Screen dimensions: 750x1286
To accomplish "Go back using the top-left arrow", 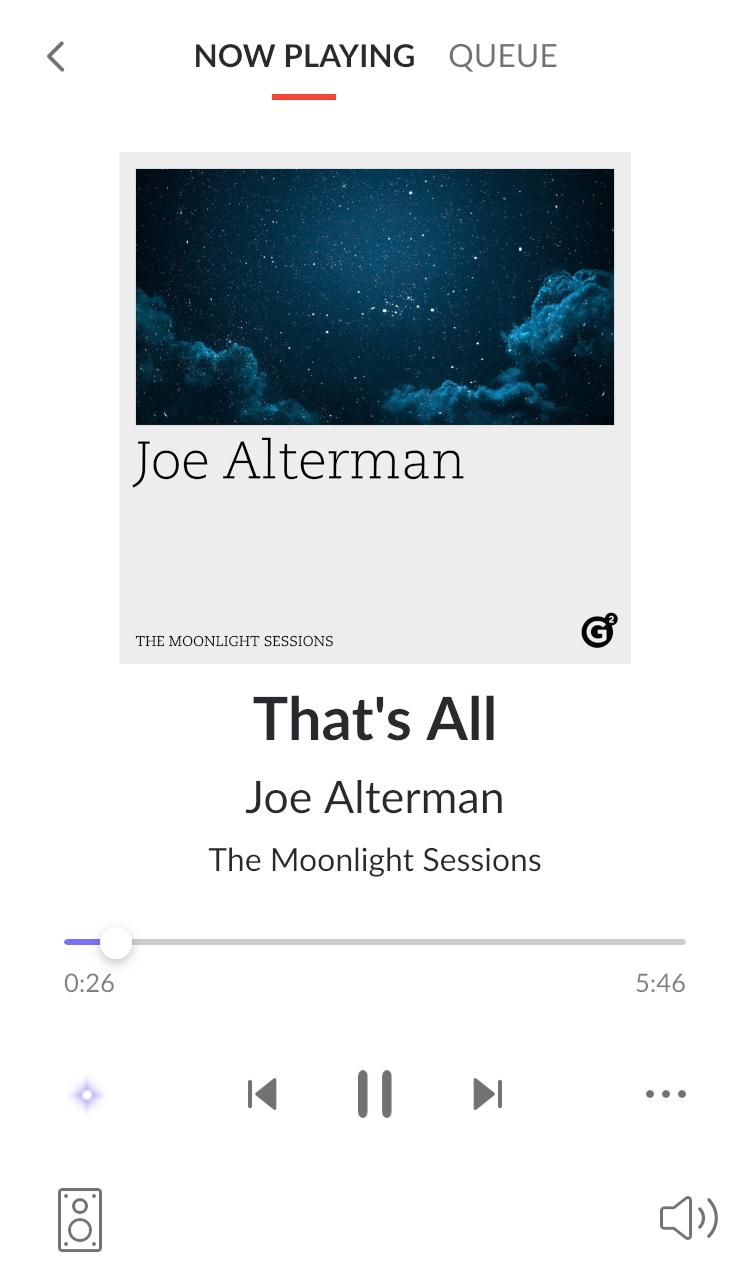I will coord(56,56).
